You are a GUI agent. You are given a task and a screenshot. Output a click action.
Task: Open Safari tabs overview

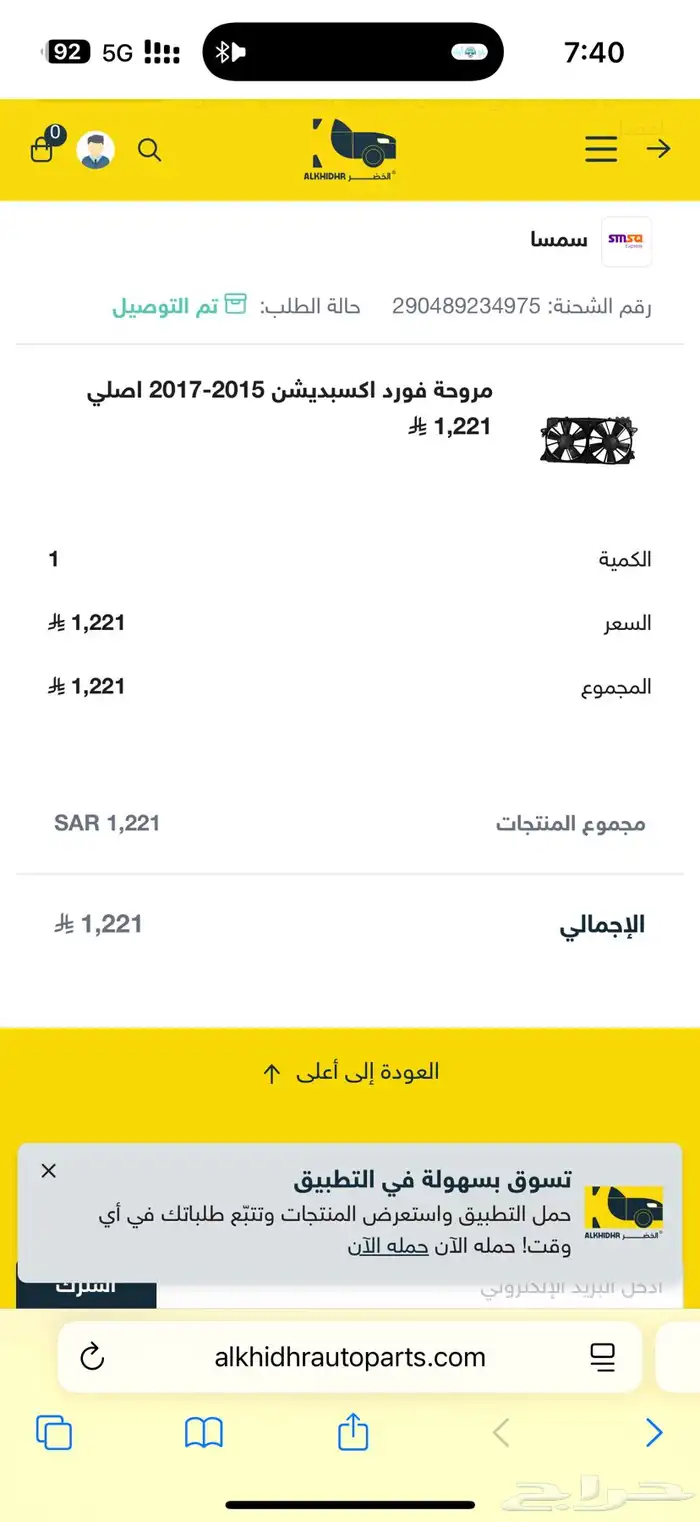54,1434
